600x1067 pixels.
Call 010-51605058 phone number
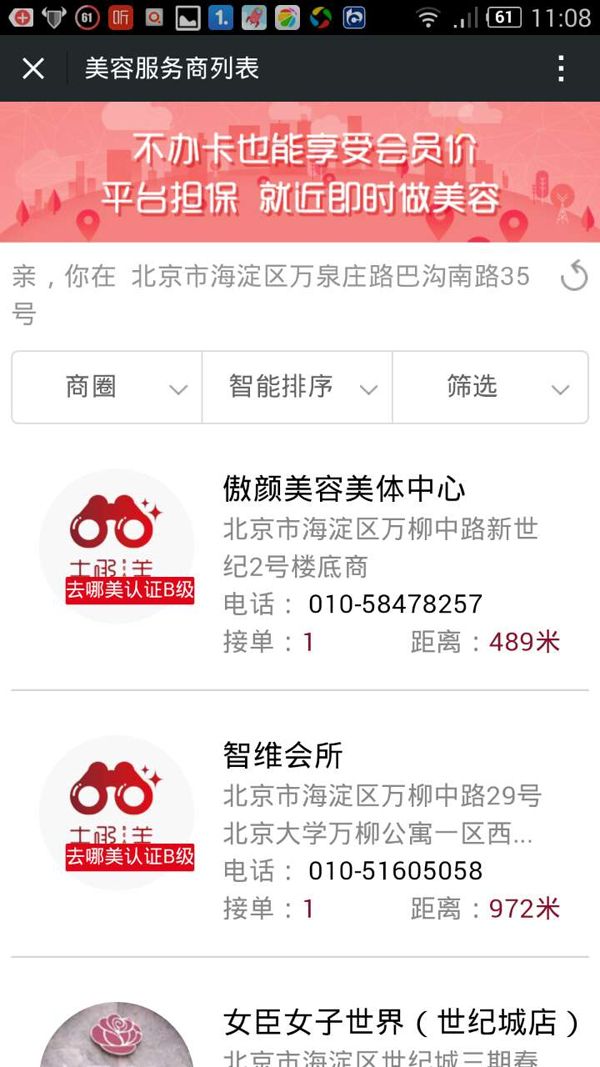tap(395, 870)
